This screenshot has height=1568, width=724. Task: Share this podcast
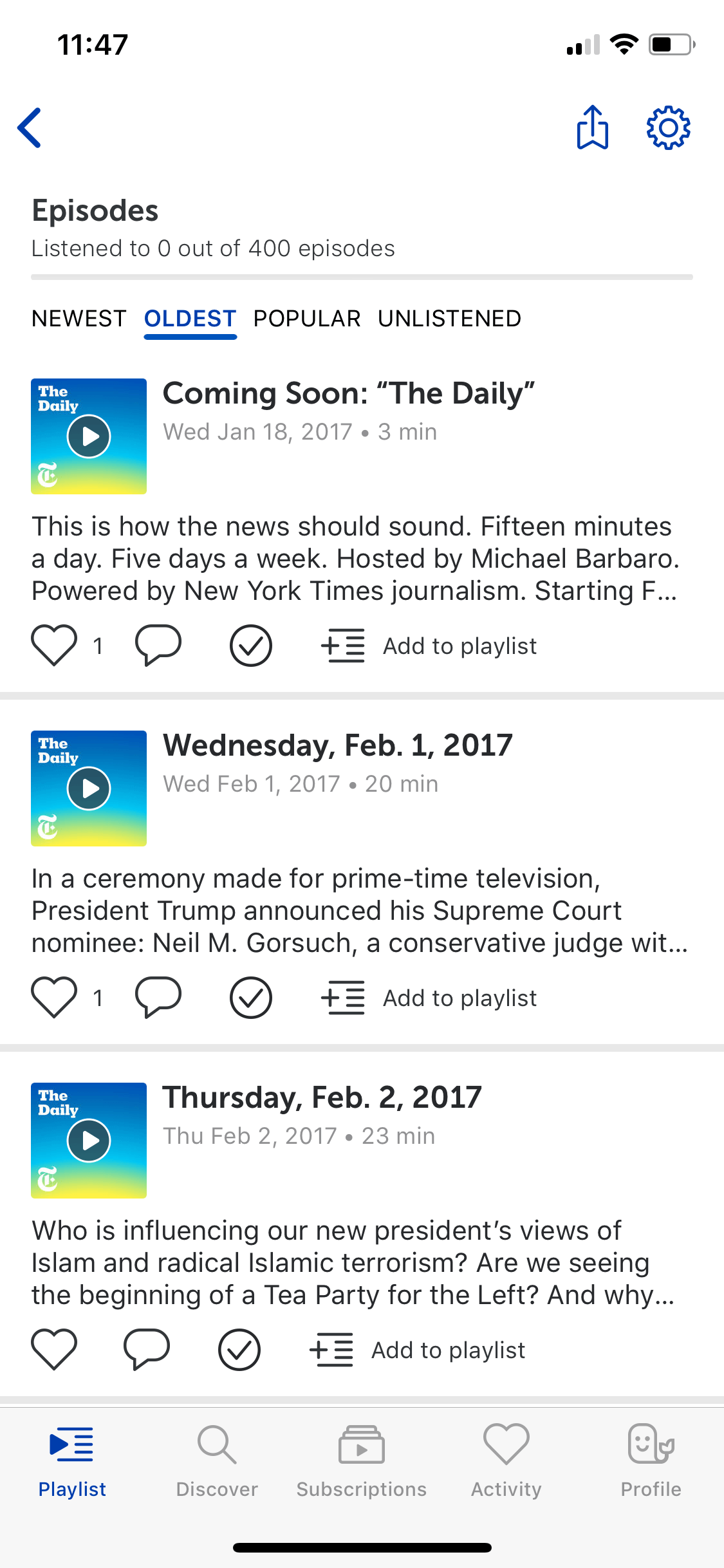click(592, 127)
